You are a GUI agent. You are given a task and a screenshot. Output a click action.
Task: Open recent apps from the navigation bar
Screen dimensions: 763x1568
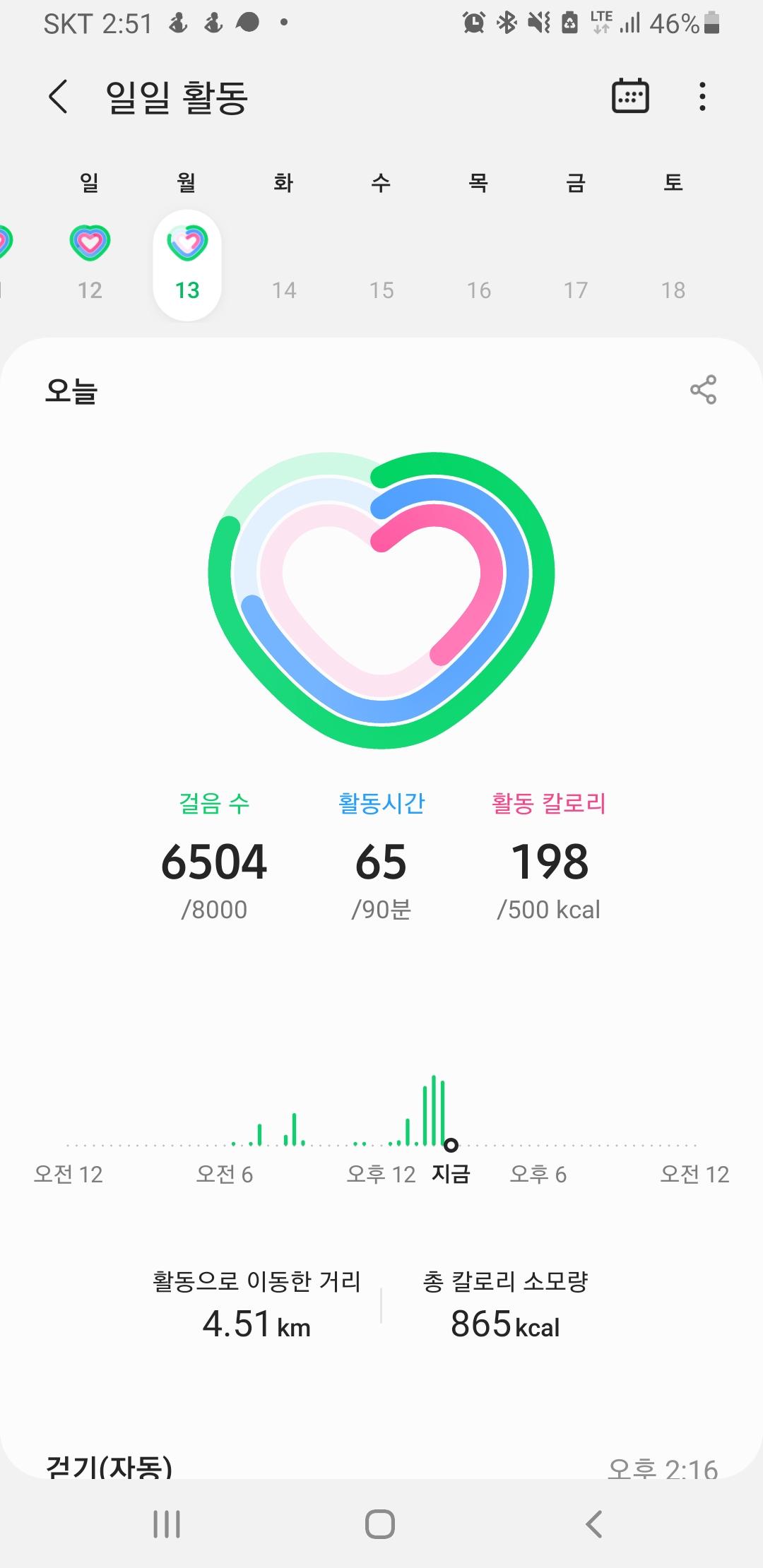[167, 1524]
